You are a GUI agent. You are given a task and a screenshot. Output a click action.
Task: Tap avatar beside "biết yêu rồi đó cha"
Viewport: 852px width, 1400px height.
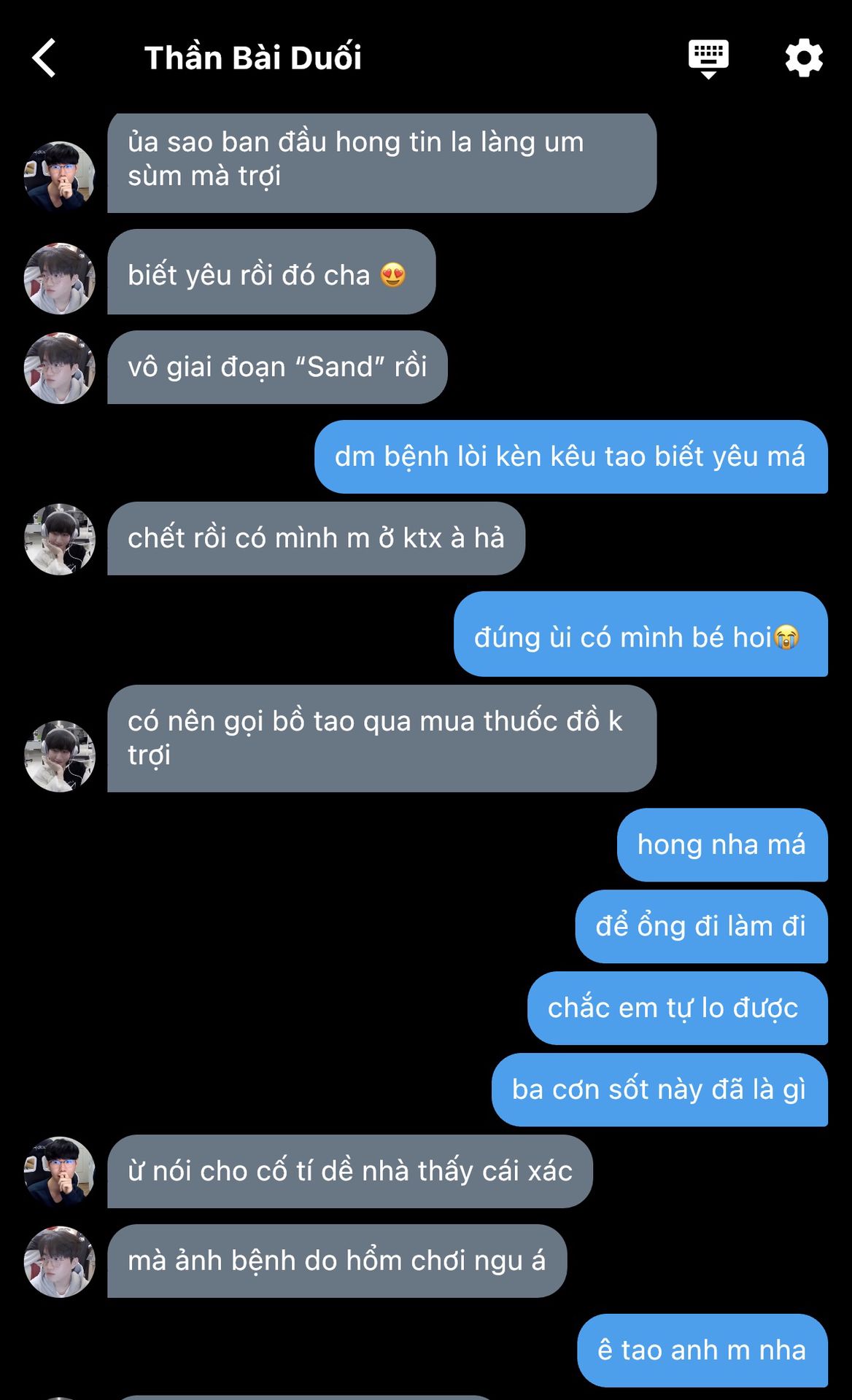(x=60, y=279)
